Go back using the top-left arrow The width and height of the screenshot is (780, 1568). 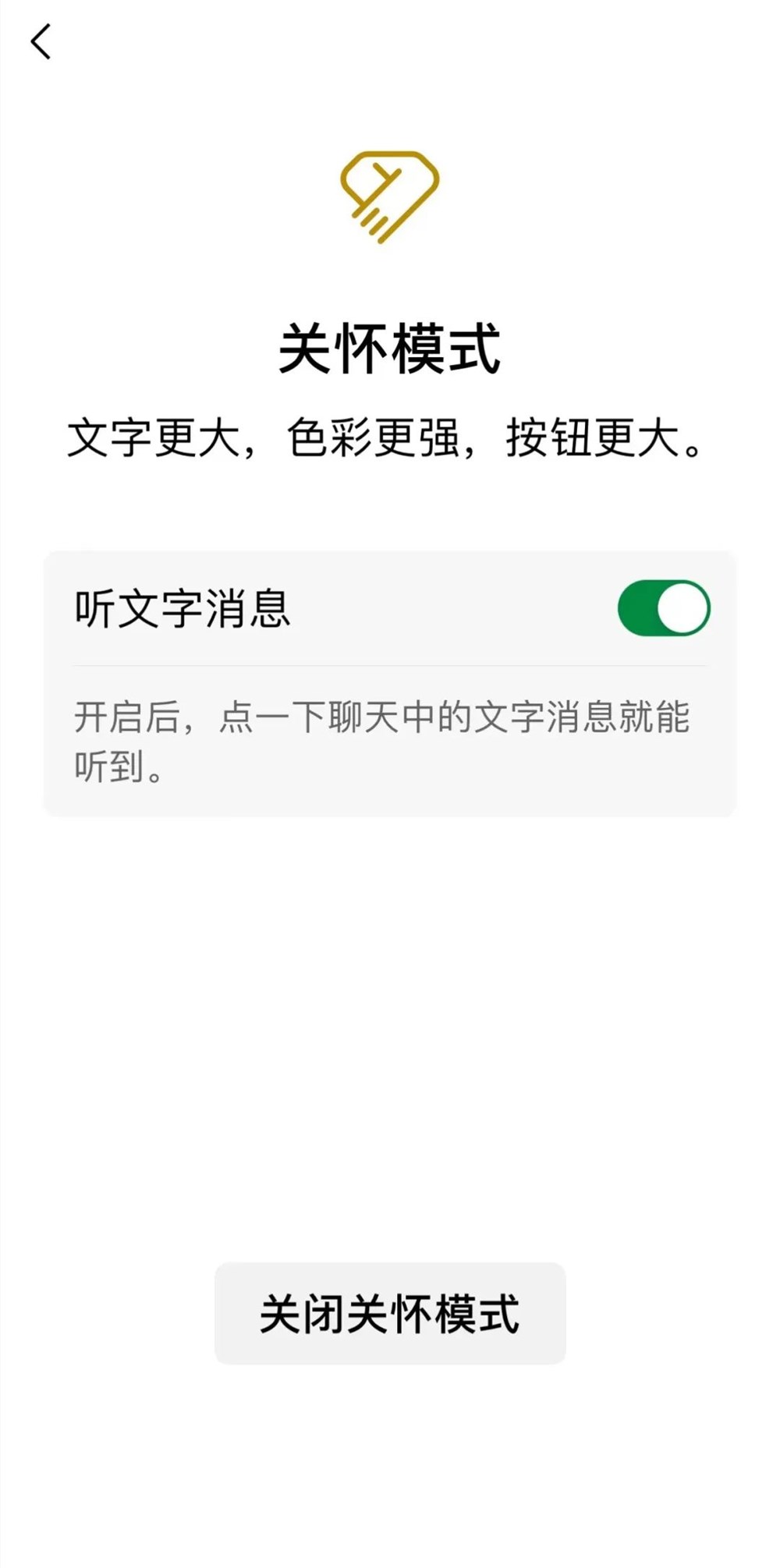[41, 41]
